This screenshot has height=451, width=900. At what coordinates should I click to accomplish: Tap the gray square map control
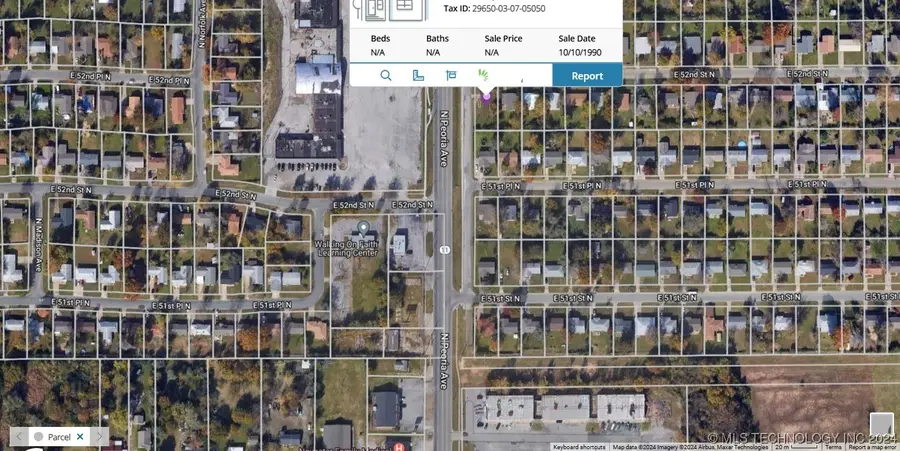click(x=881, y=424)
